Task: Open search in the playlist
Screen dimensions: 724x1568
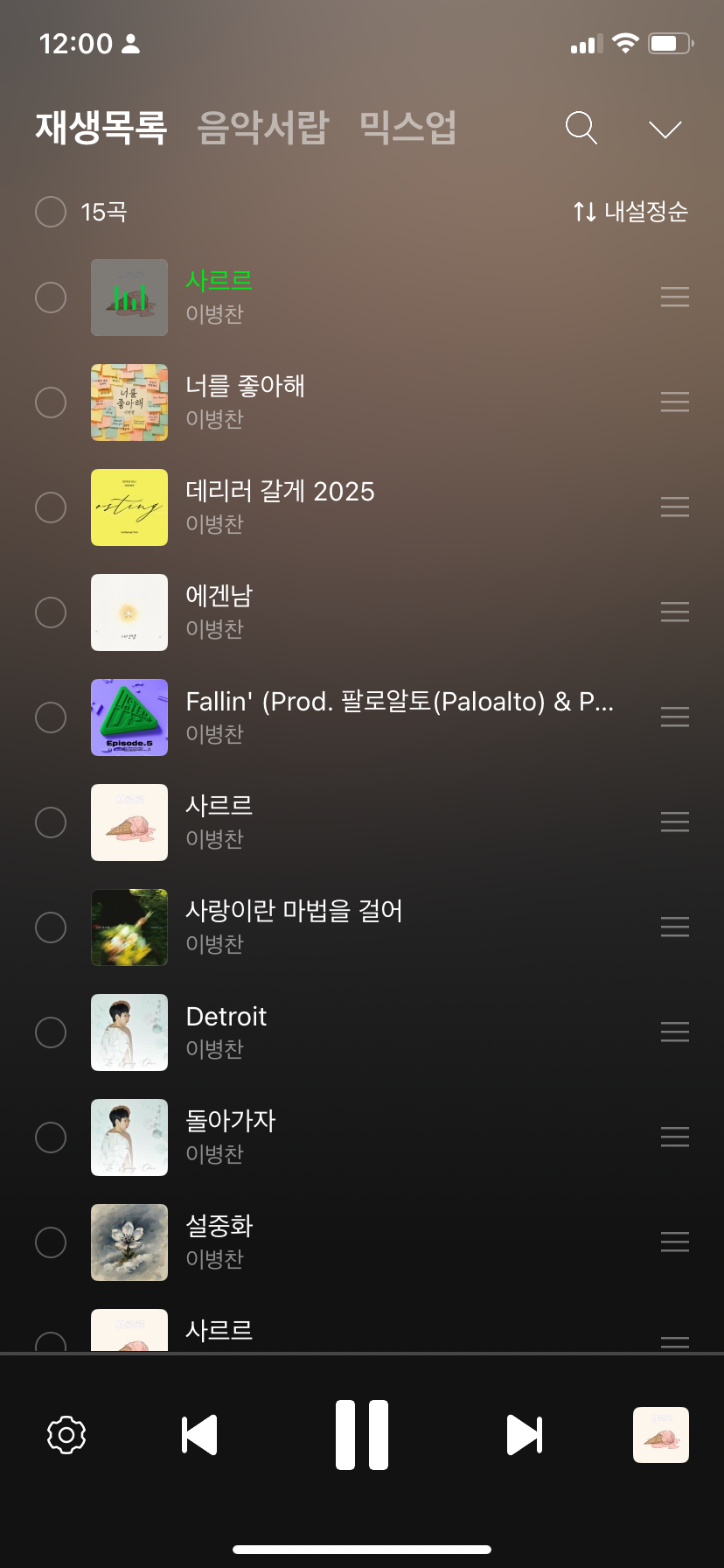Action: click(581, 128)
